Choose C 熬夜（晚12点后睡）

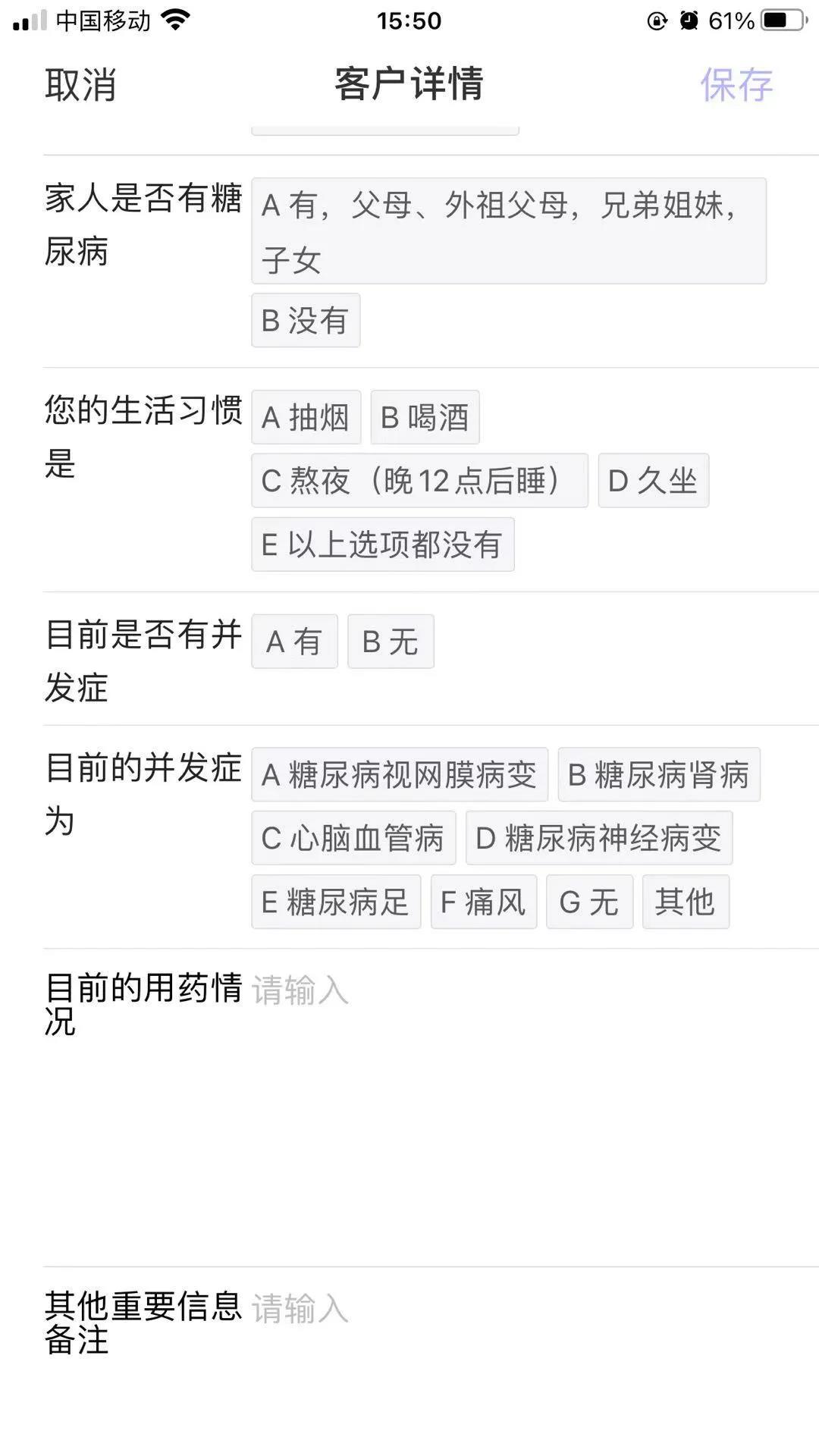(x=419, y=481)
